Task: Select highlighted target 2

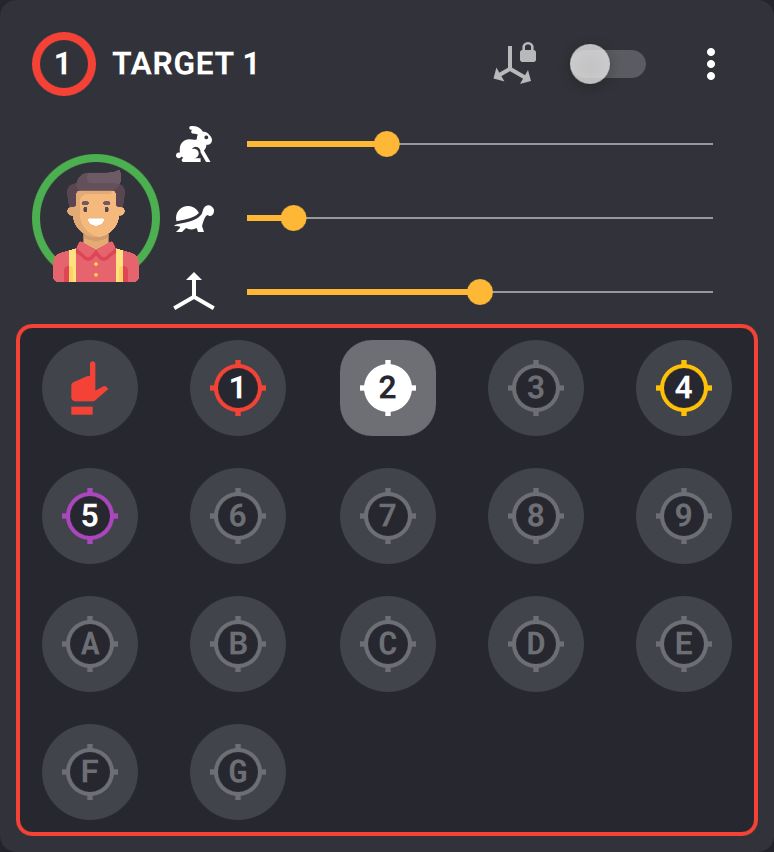Action: 388,388
